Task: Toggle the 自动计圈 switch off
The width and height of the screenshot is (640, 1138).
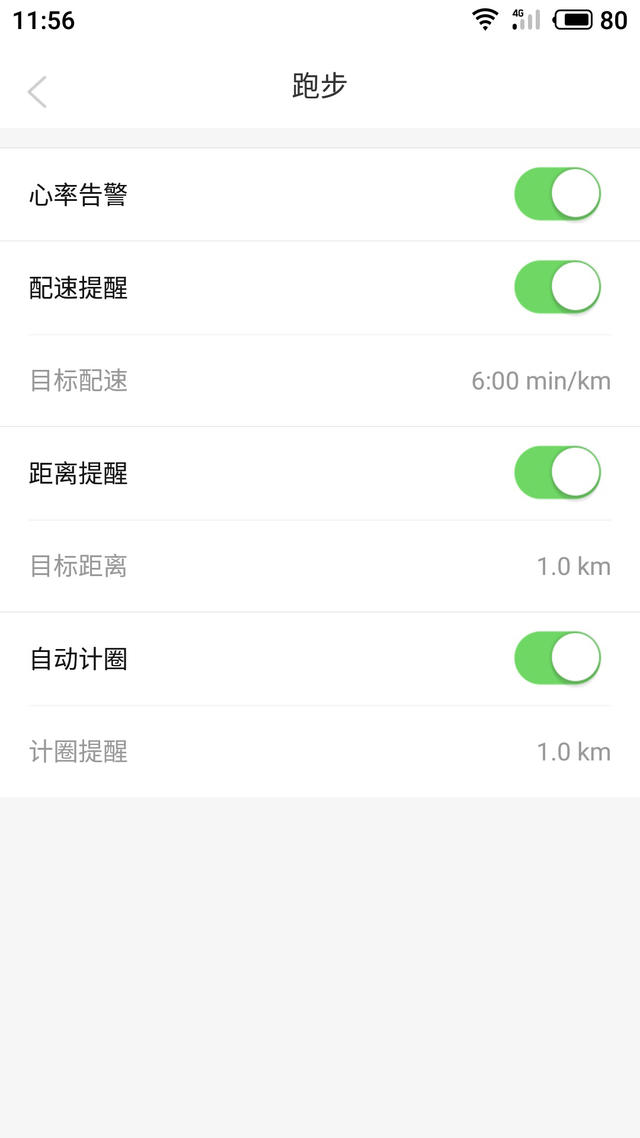Action: point(557,658)
